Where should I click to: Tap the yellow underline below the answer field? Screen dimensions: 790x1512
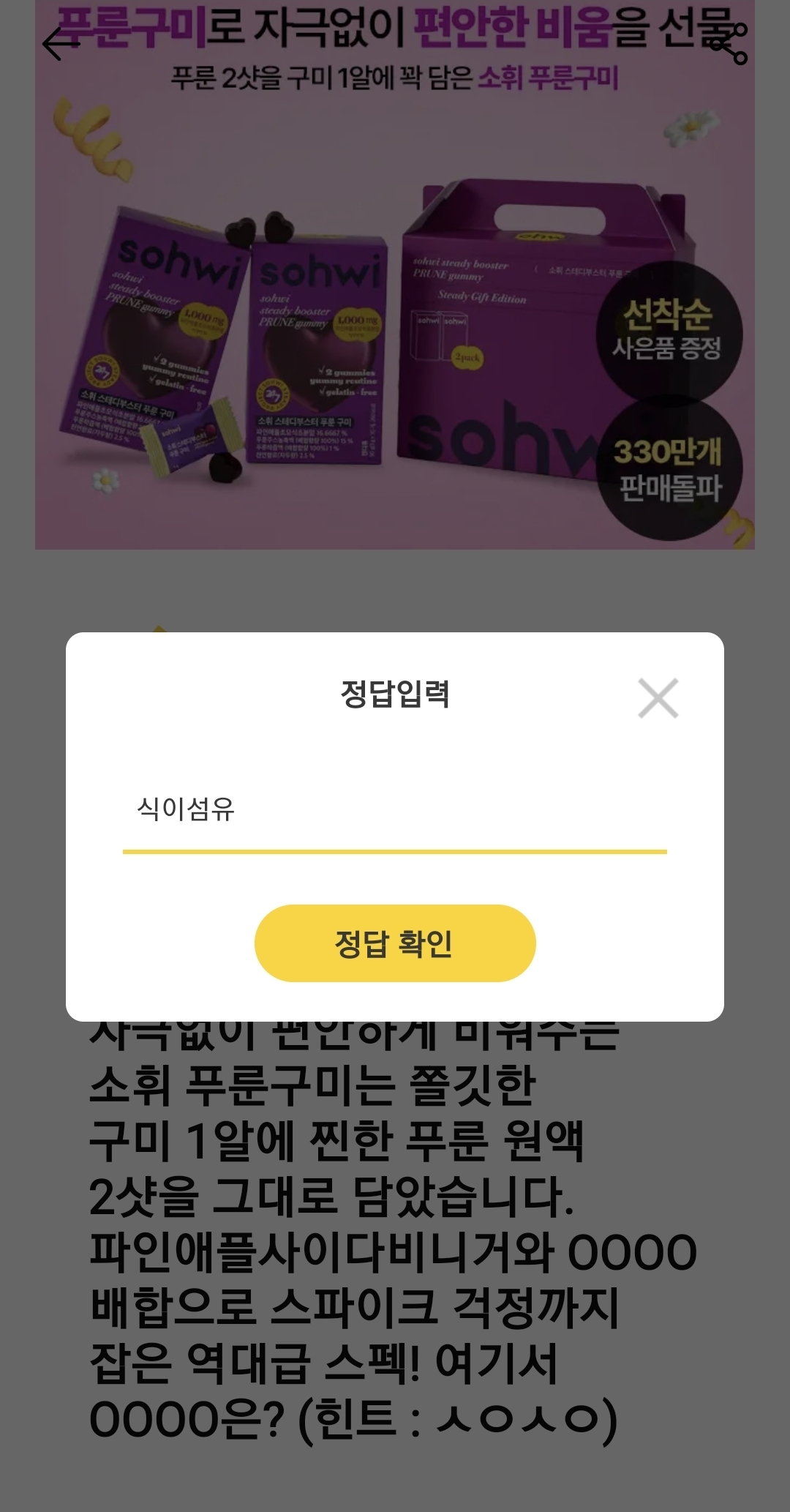[395, 849]
